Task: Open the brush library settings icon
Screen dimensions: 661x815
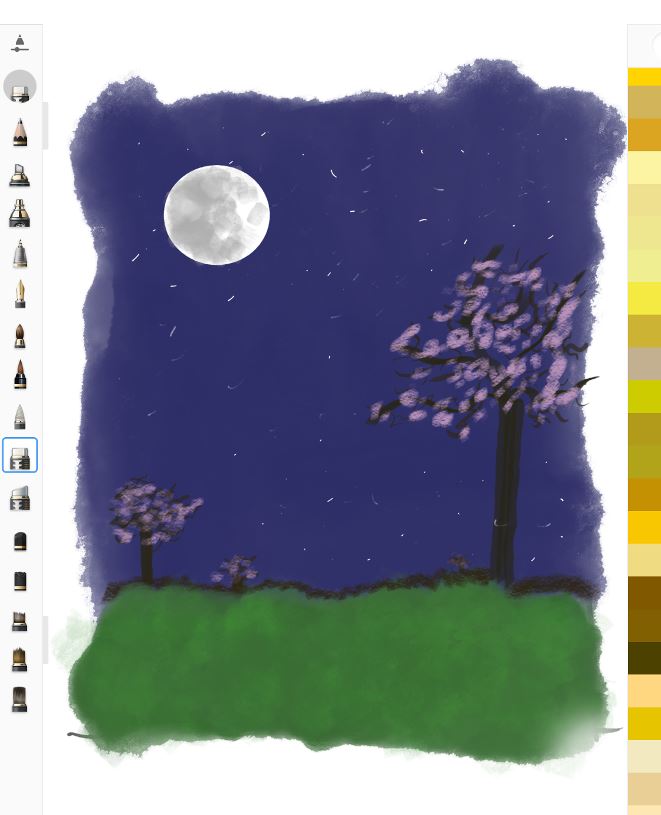Action: [20, 43]
